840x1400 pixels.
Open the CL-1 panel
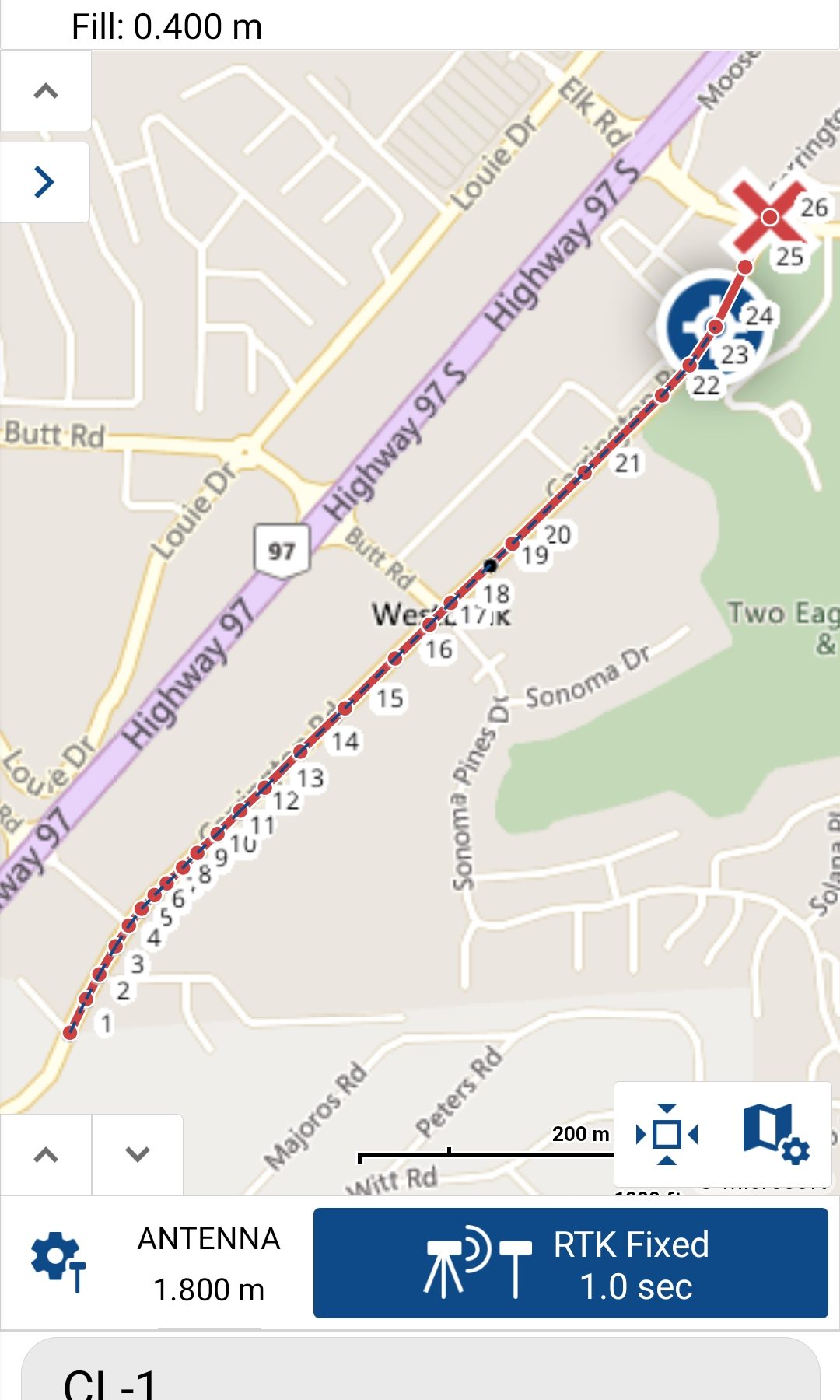420,1373
